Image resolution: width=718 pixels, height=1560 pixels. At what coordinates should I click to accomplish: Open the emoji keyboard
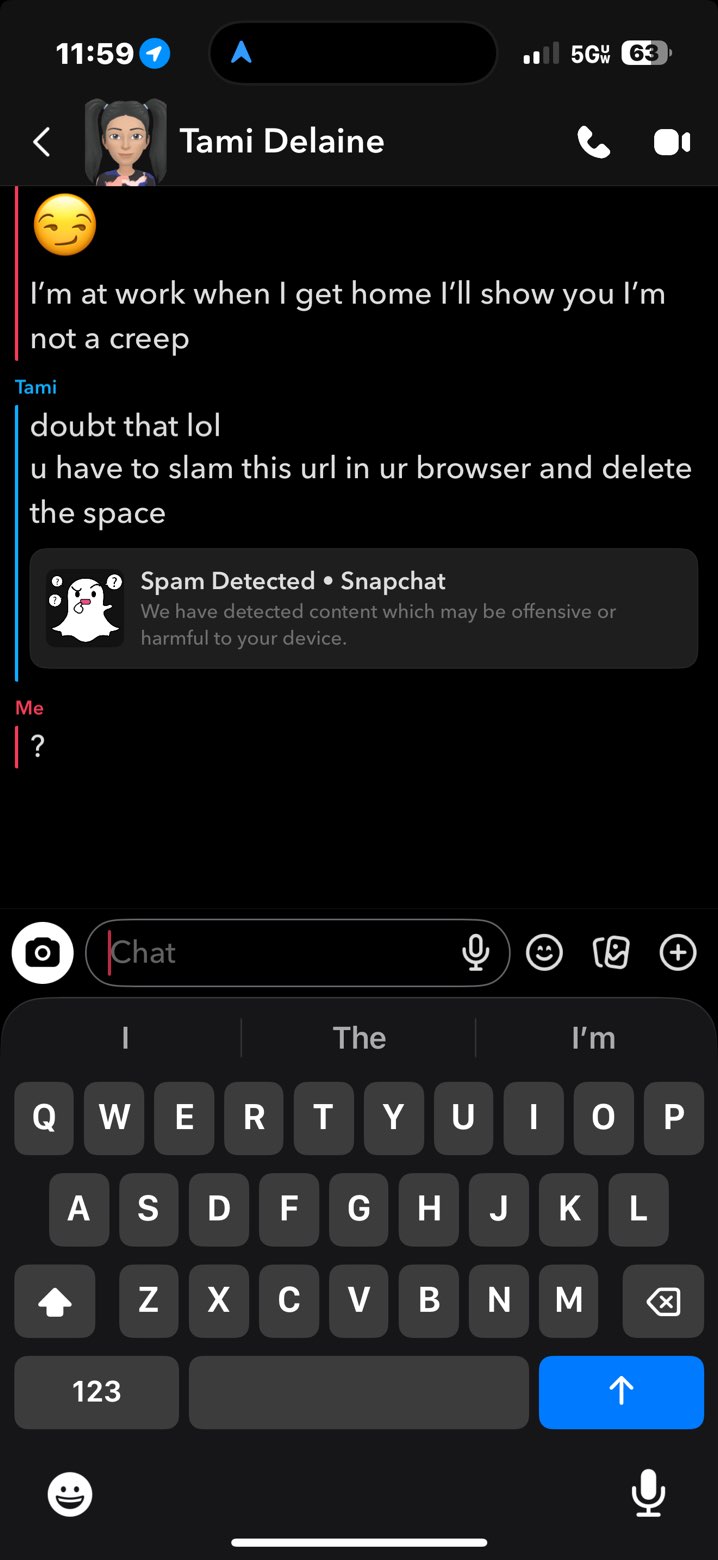click(x=70, y=1496)
